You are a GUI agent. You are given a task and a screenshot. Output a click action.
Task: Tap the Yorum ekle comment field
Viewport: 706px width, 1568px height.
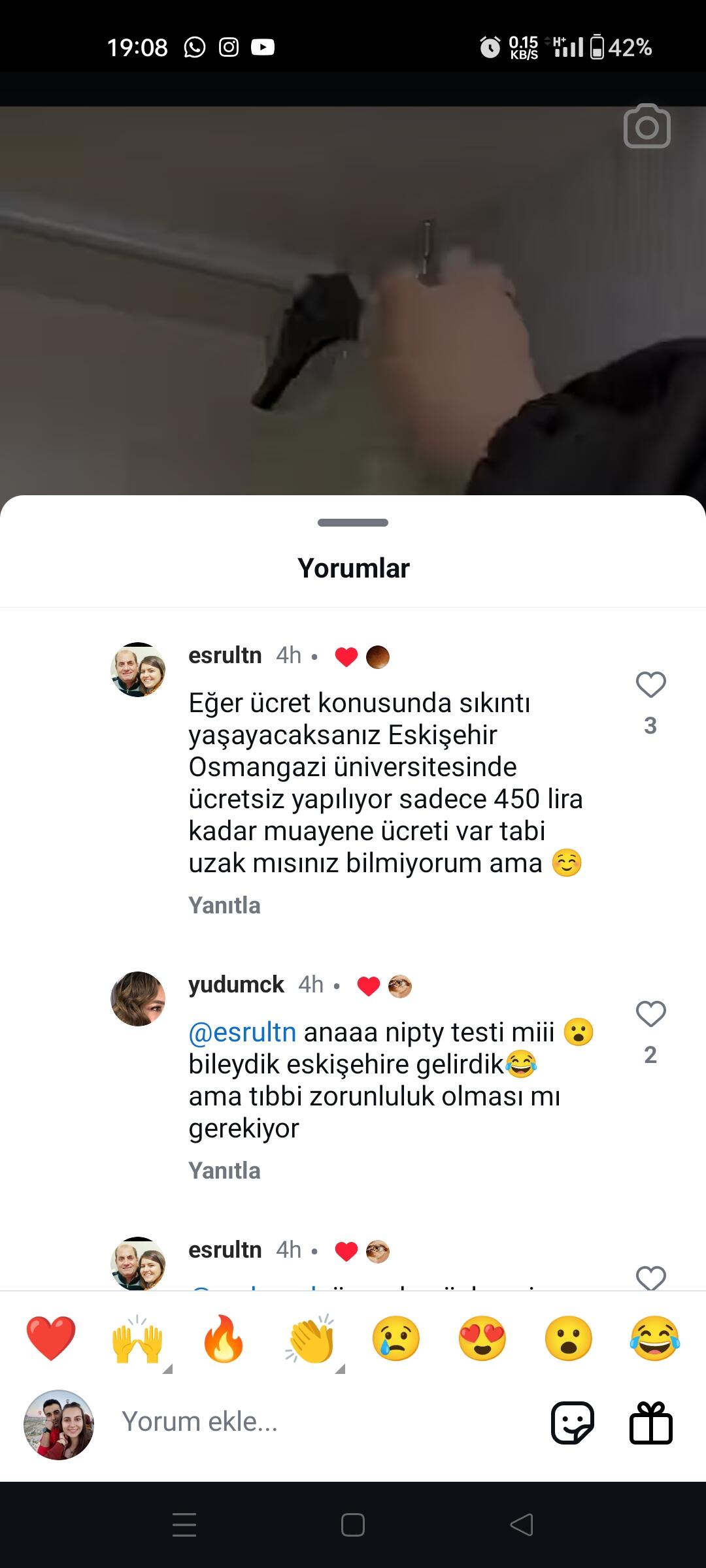point(327,1422)
